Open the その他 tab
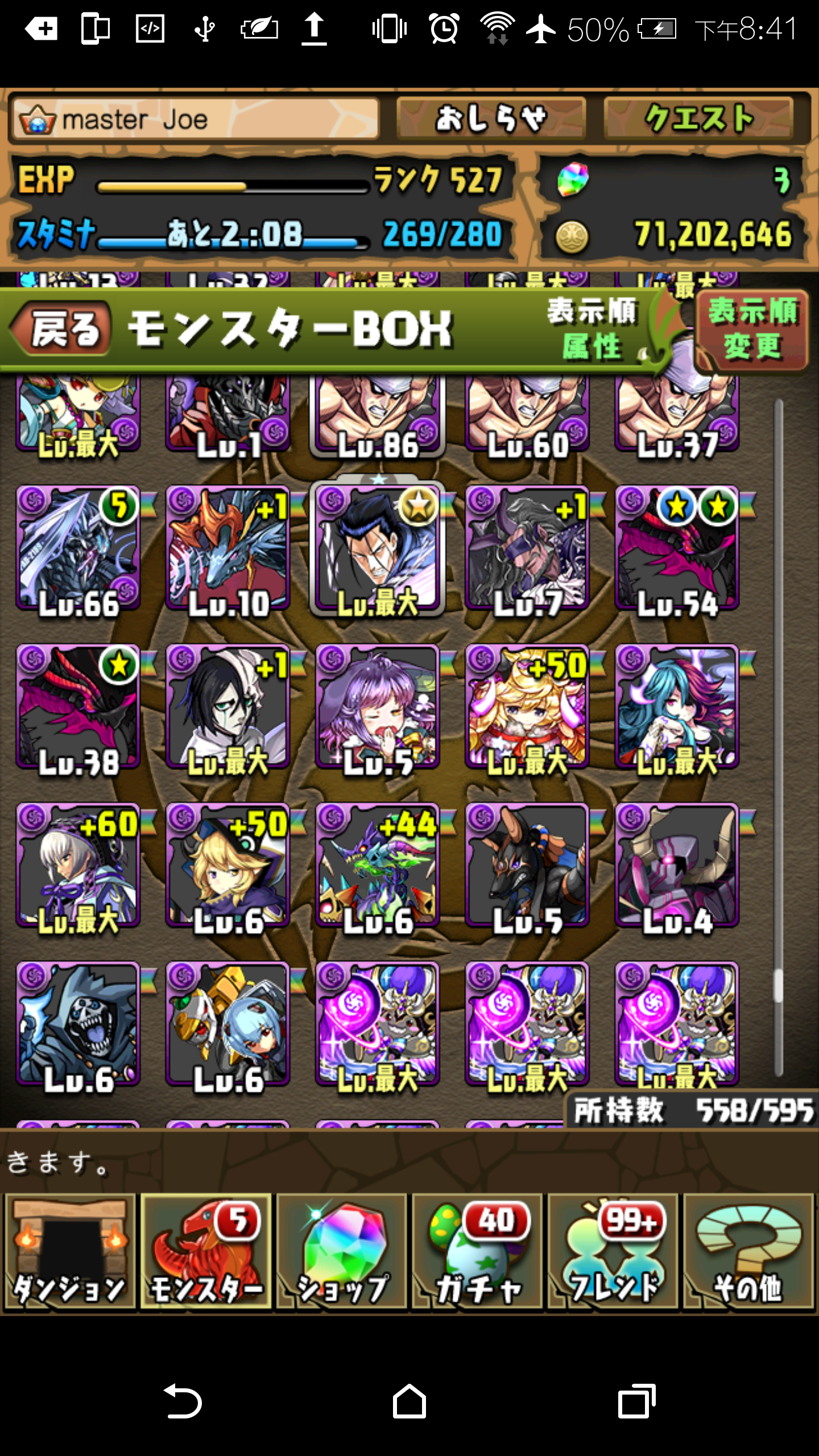This screenshot has height=1456, width=819. [x=748, y=1252]
